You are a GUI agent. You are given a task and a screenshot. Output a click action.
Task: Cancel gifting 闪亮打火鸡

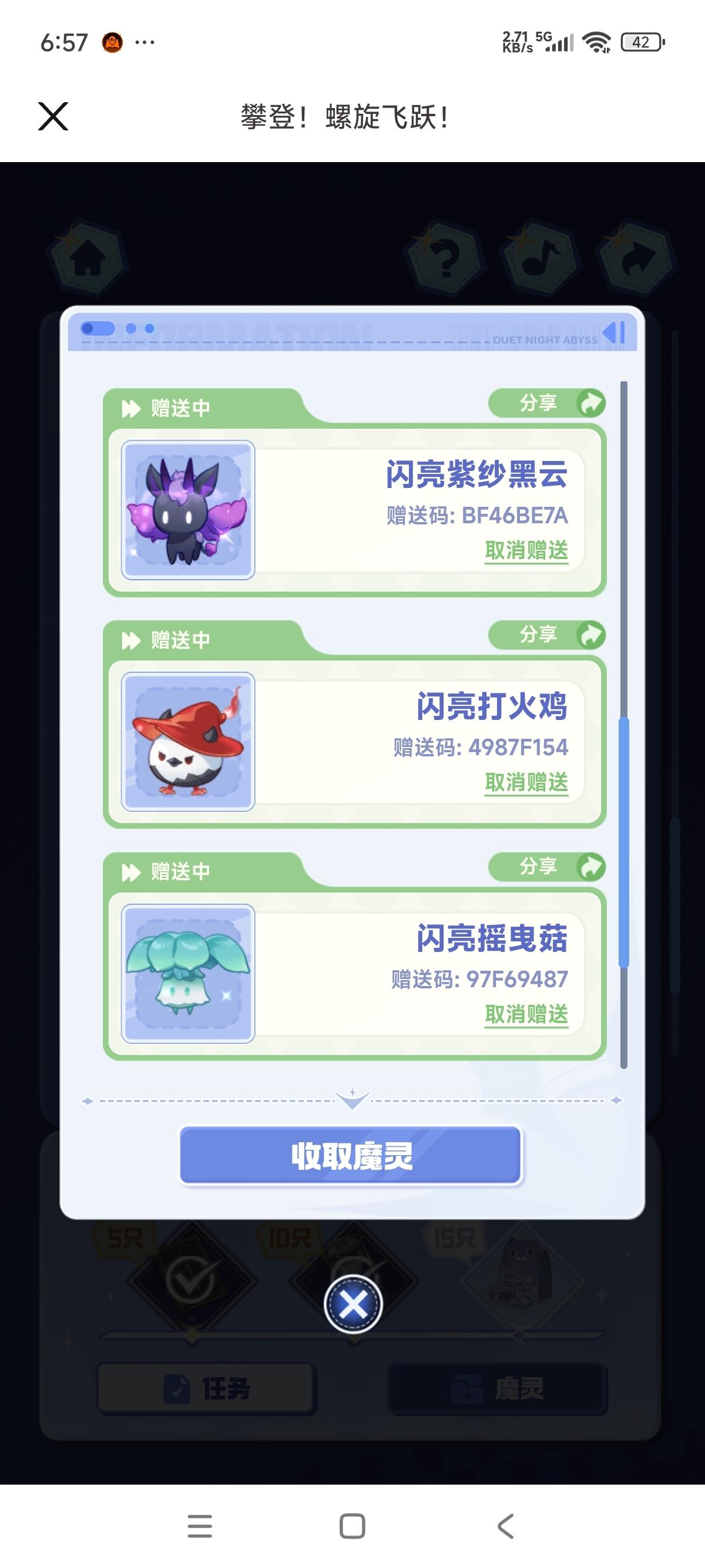[x=526, y=783]
